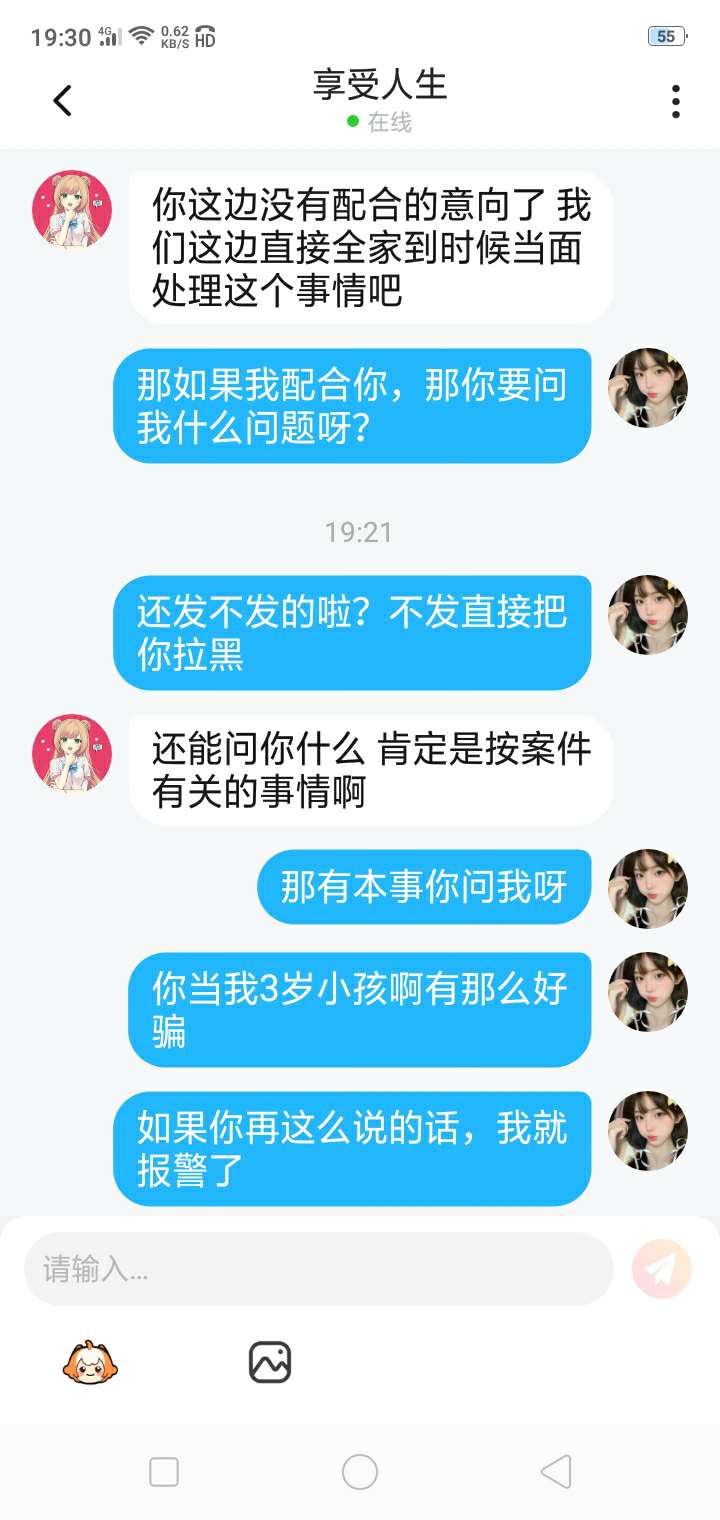Screen dimensions: 720x1520
Task: Open my avatar beside the 如果你再这么说的话 message
Action: (x=648, y=1130)
